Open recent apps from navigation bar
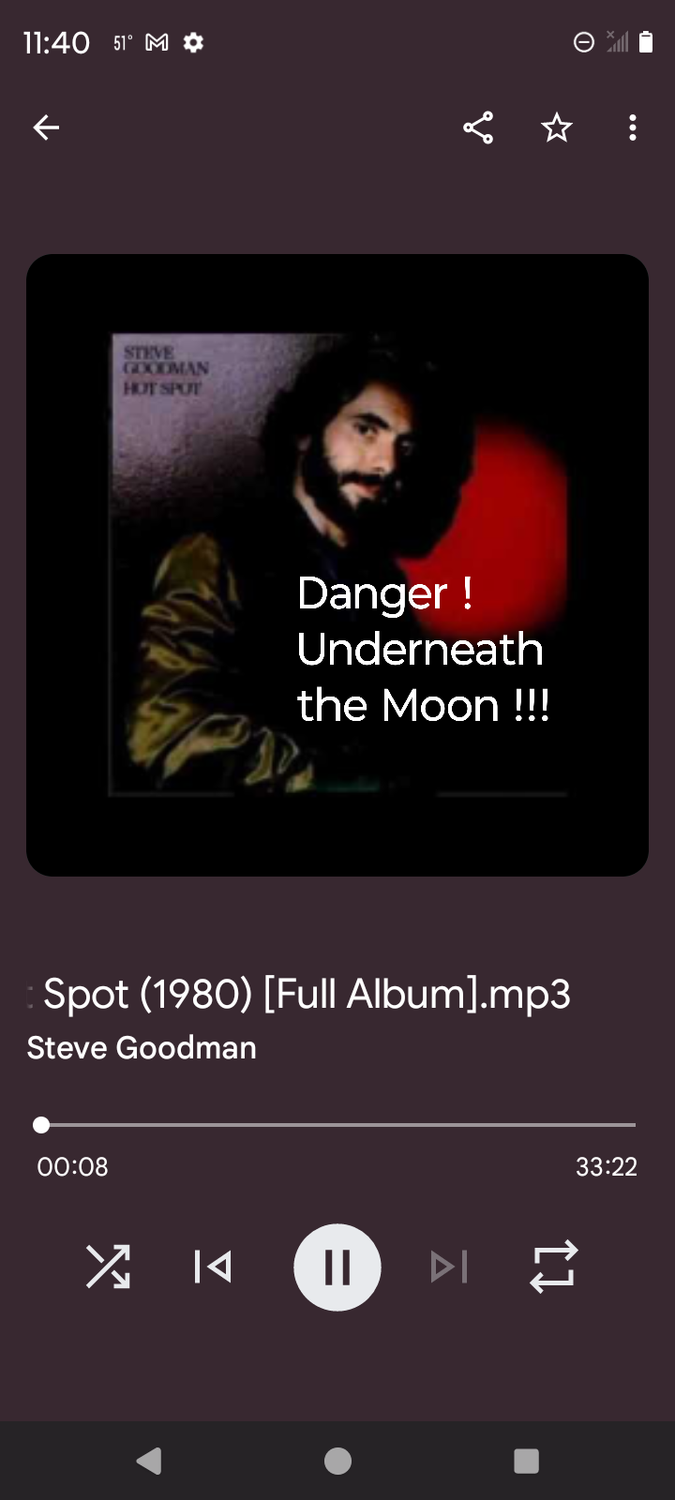This screenshot has height=1500, width=675. pyautogui.click(x=526, y=1461)
